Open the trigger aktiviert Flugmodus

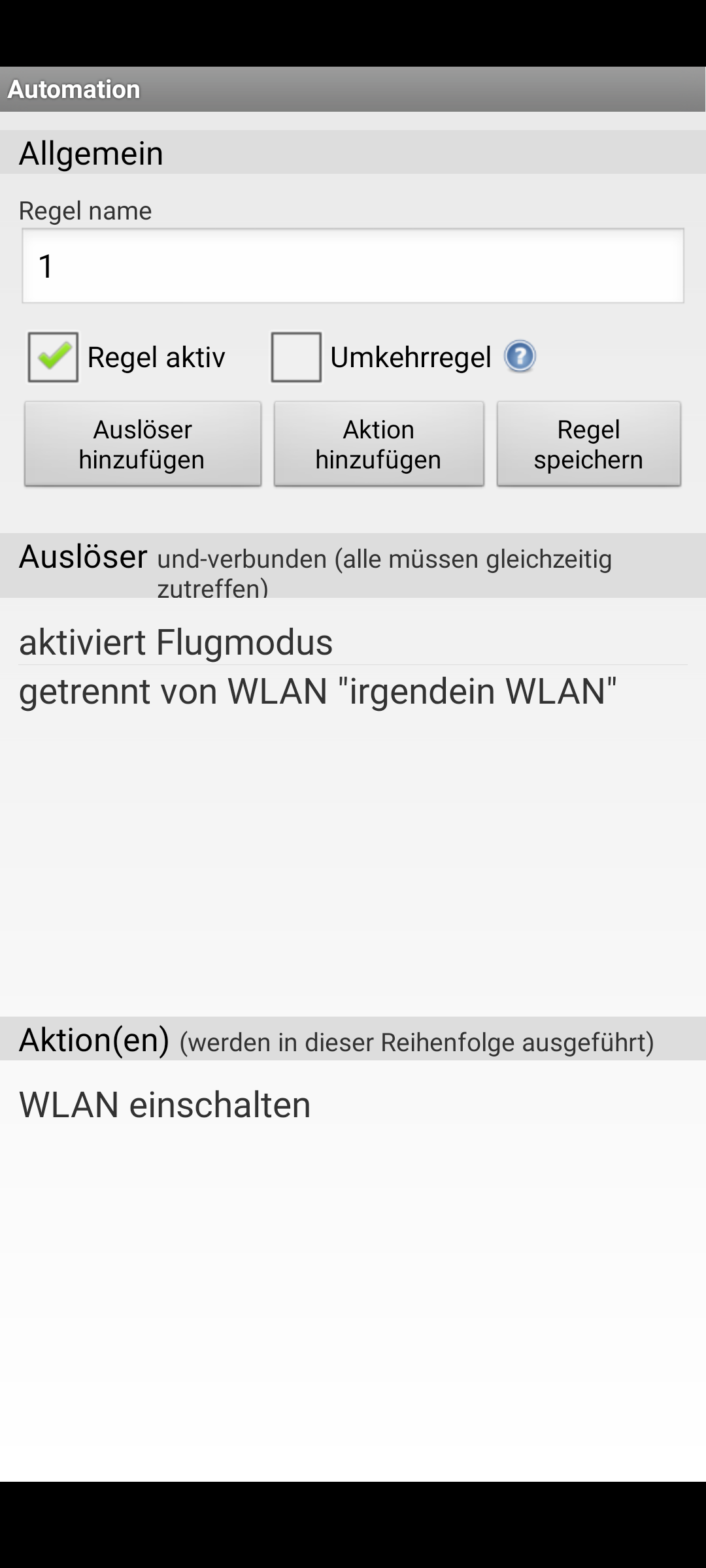[x=176, y=642]
